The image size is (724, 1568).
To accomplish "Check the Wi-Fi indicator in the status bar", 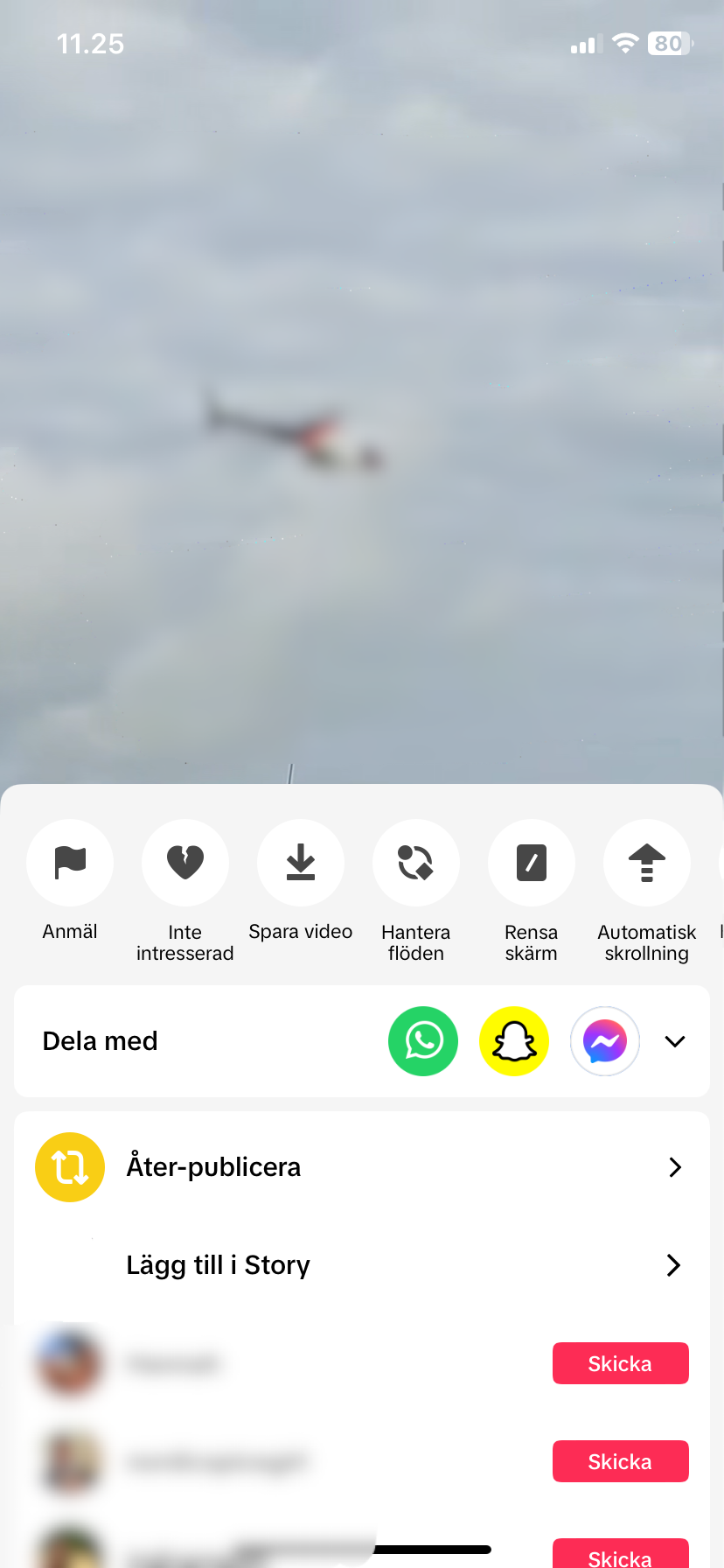I will [627, 43].
